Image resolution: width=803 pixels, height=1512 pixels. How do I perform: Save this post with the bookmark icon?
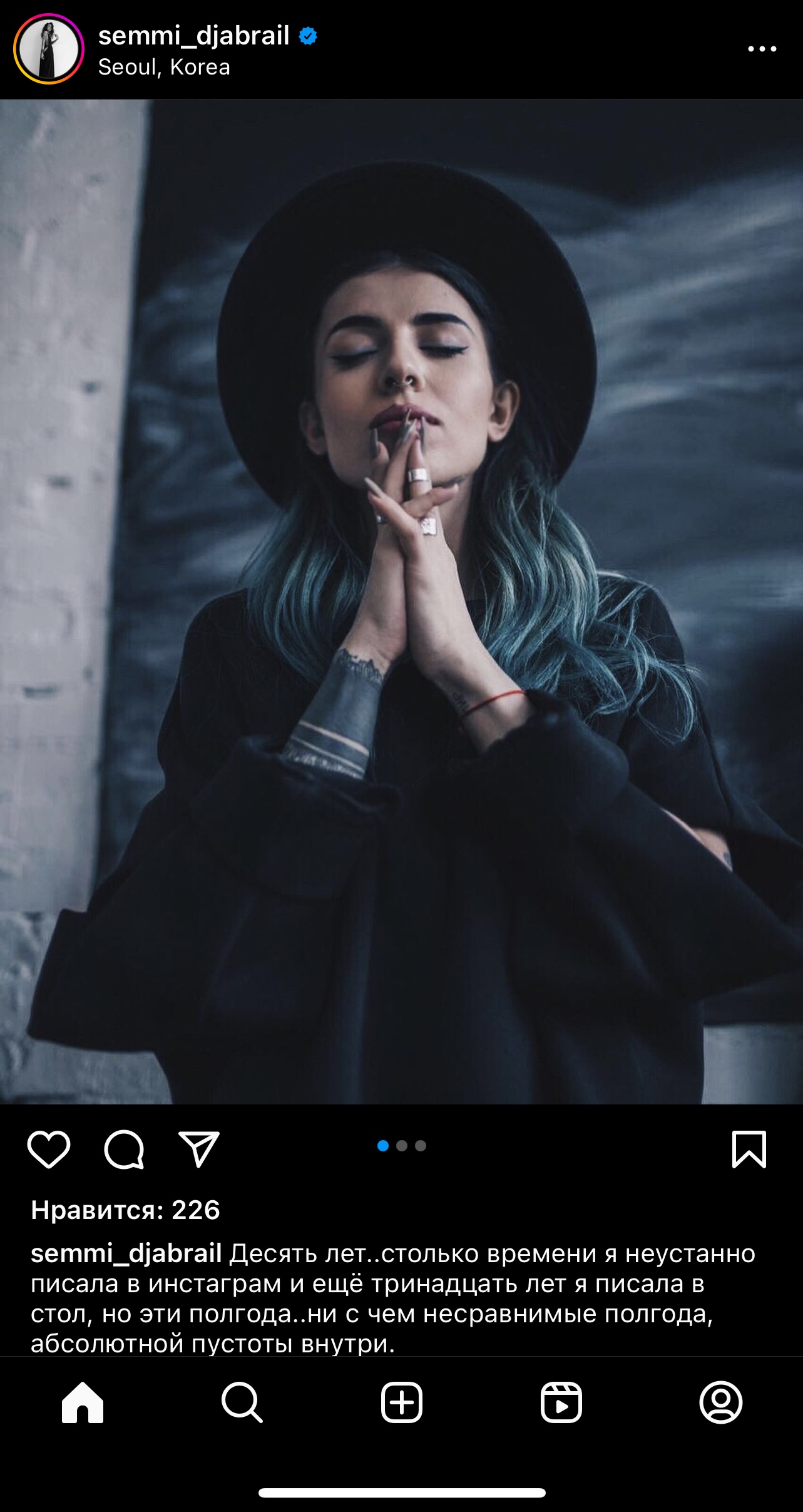click(x=749, y=1149)
